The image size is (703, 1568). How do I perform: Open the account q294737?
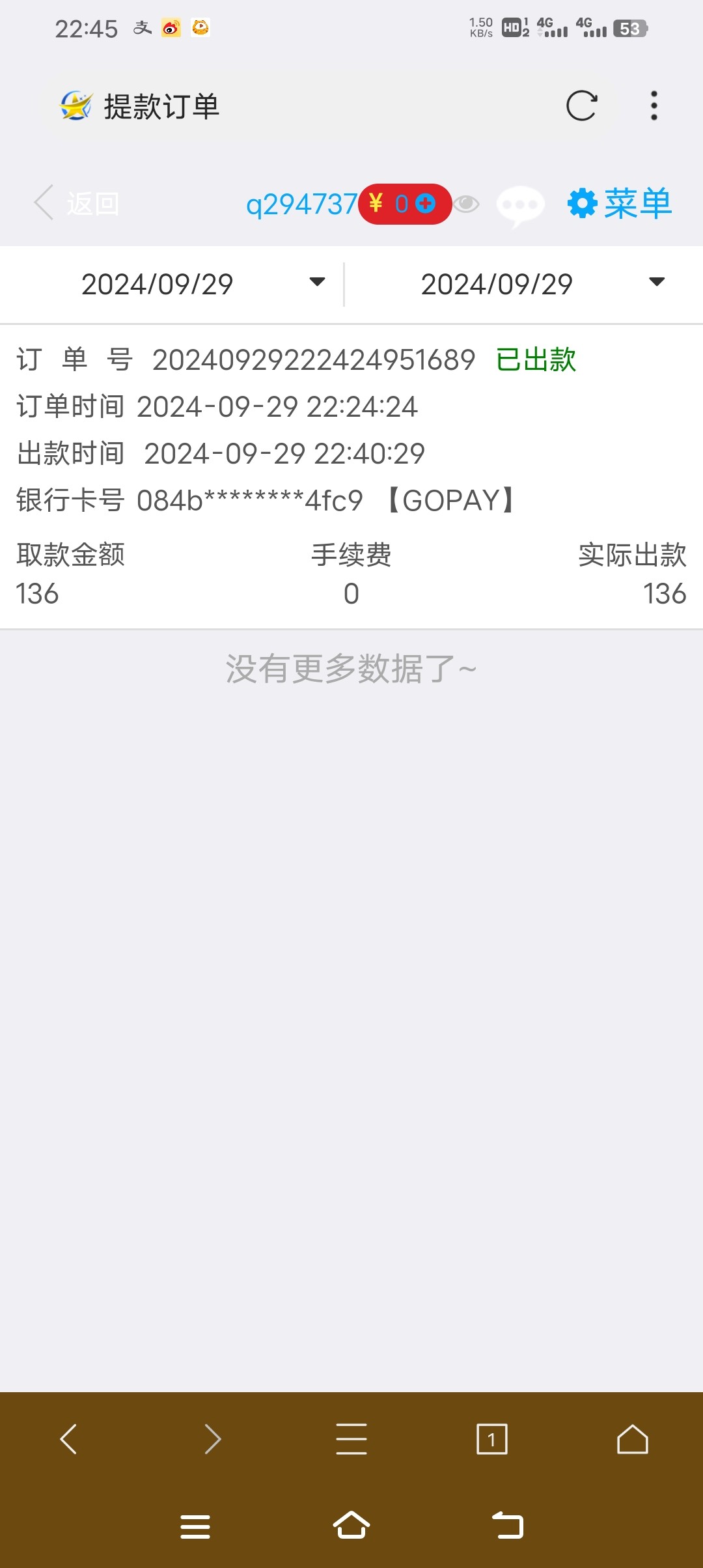coord(301,204)
